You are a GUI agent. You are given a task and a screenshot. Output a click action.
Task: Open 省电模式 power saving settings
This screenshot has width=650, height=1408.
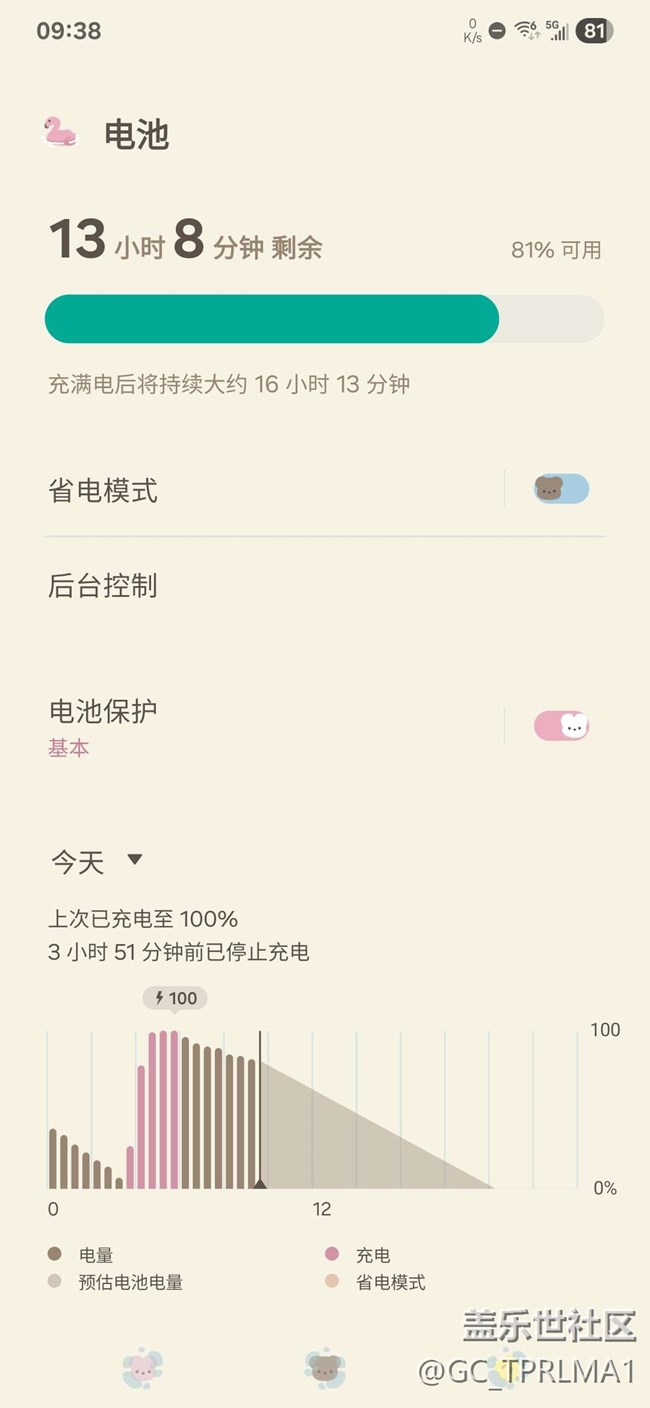click(103, 491)
